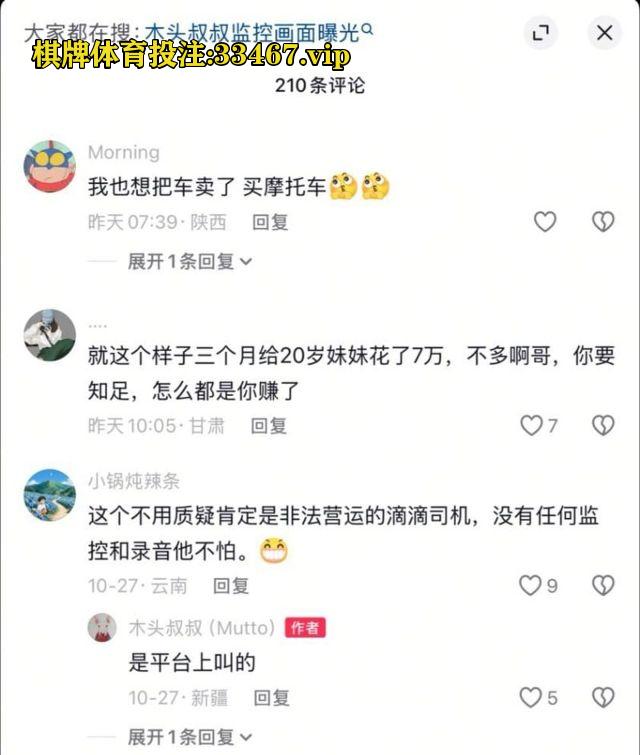Like 木头叔叔's author reply
The image size is (640, 755).
[x=531, y=697]
